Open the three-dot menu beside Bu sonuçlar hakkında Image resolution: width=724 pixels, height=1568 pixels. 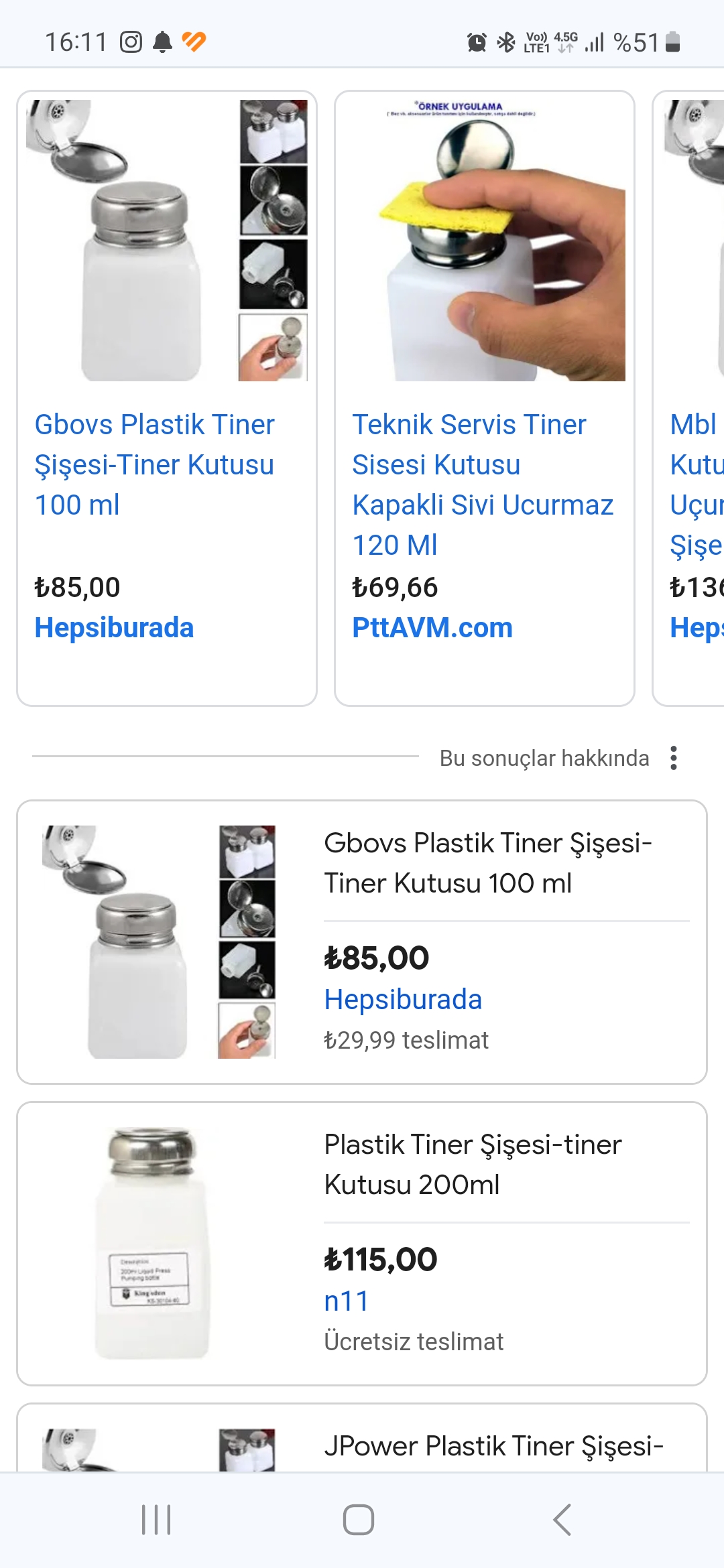click(674, 758)
